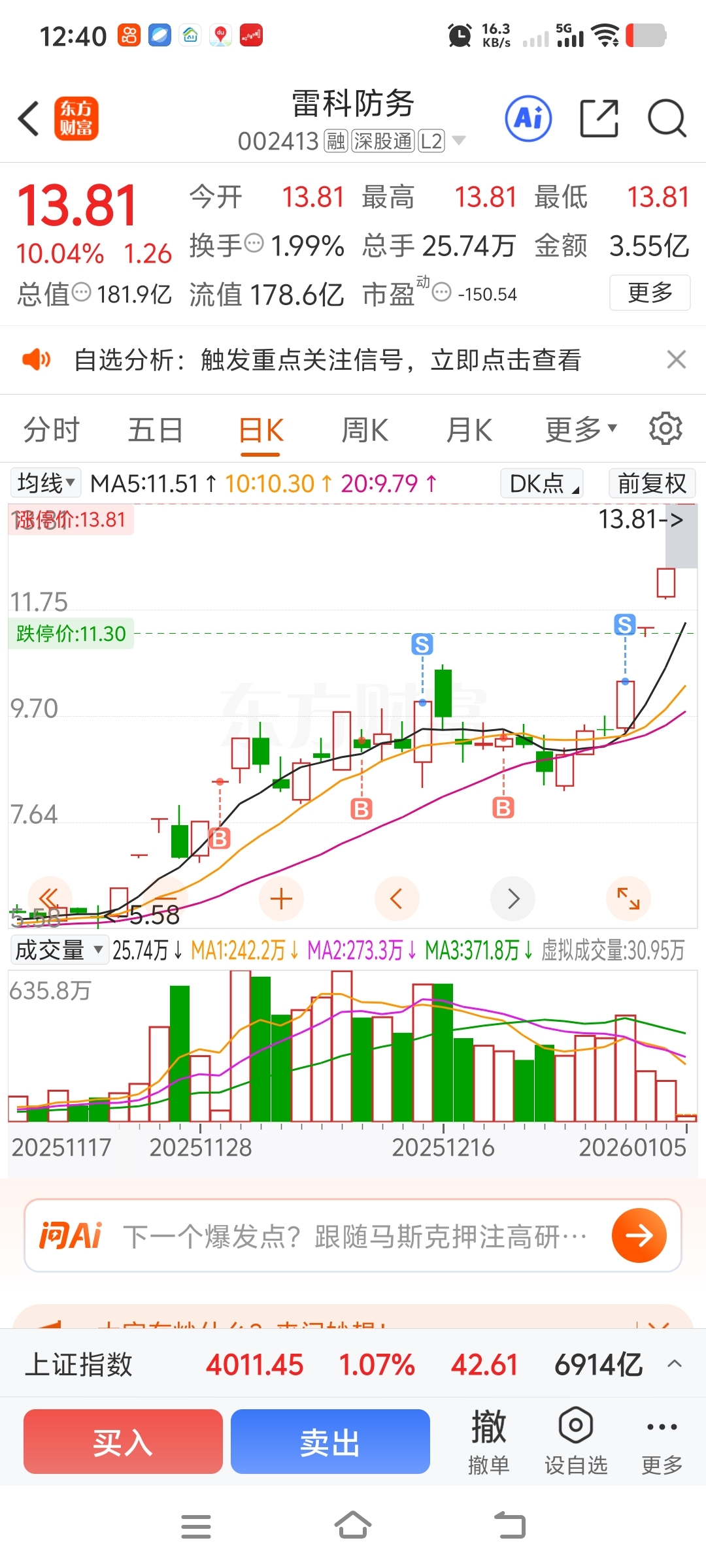Open the 均线 indicator dropdown
The height and width of the screenshot is (1568, 706).
pyautogui.click(x=46, y=483)
